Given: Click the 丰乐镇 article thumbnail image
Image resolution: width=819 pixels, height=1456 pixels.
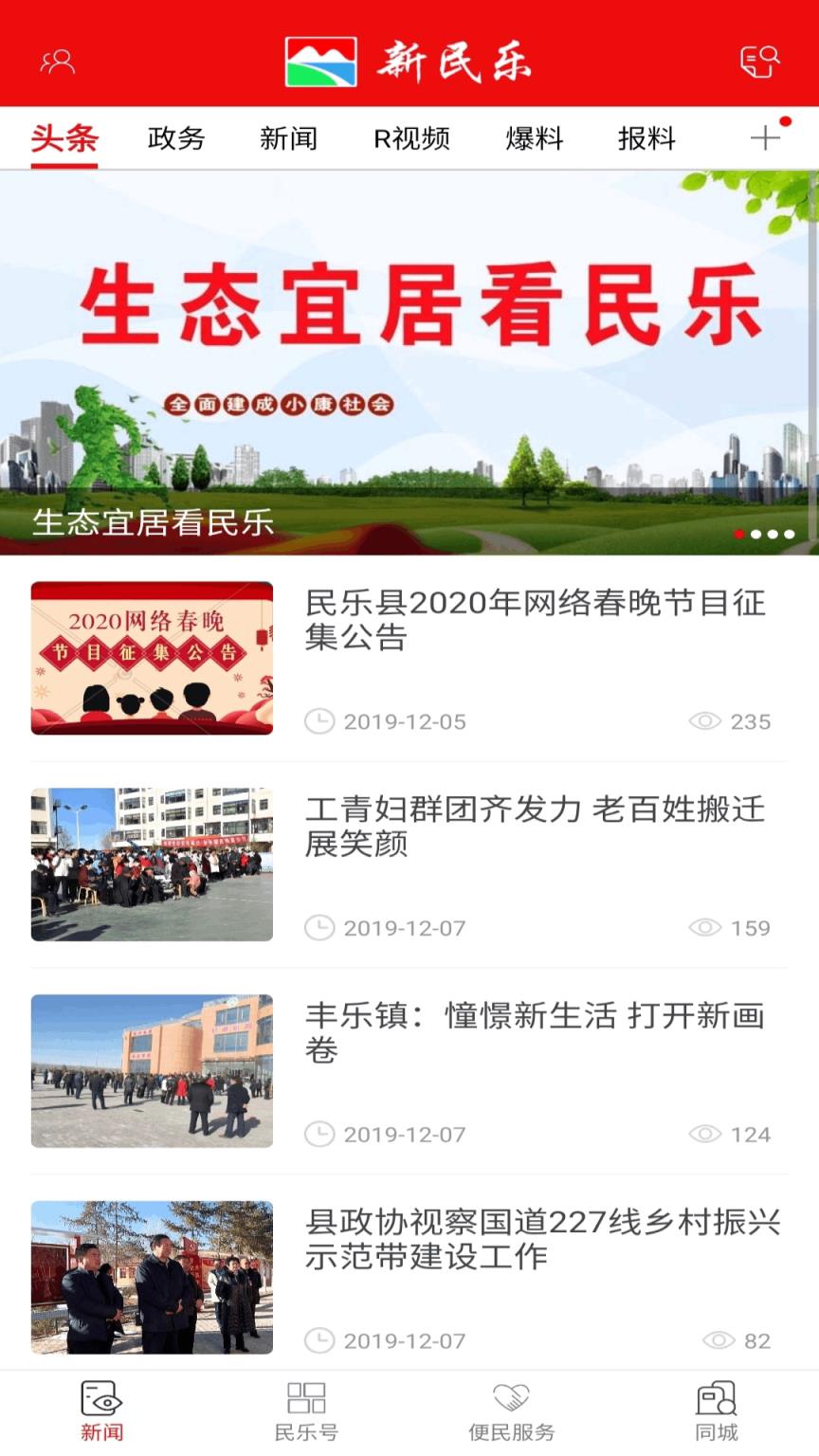Looking at the screenshot, I should 151,1071.
